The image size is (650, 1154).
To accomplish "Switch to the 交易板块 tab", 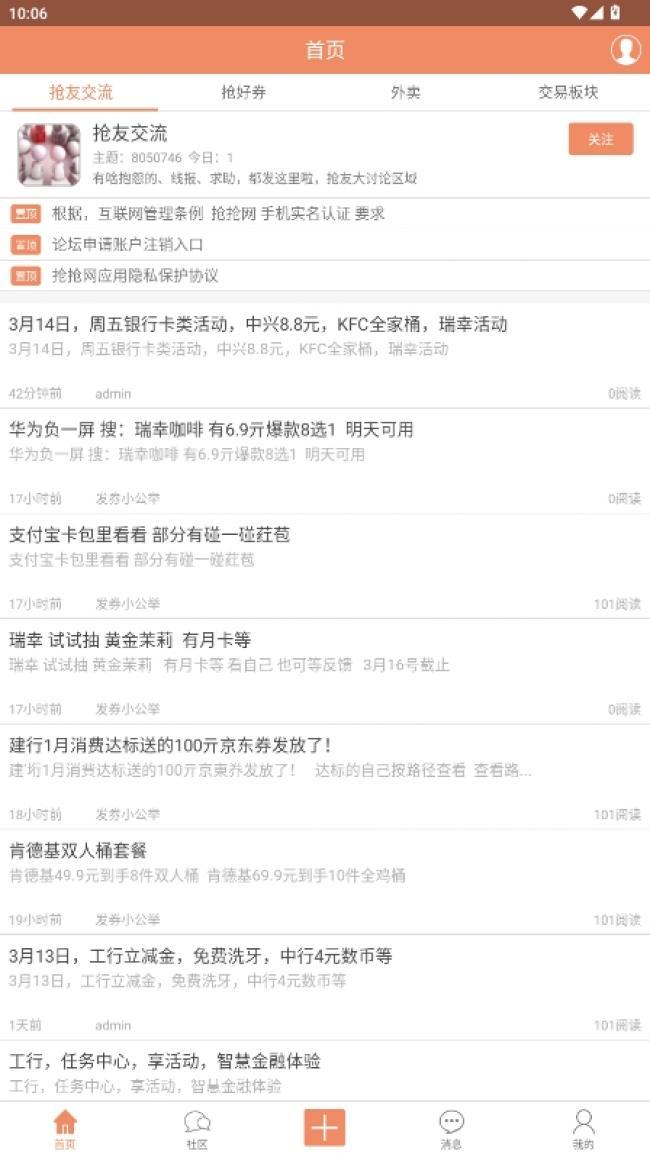I will (x=568, y=92).
